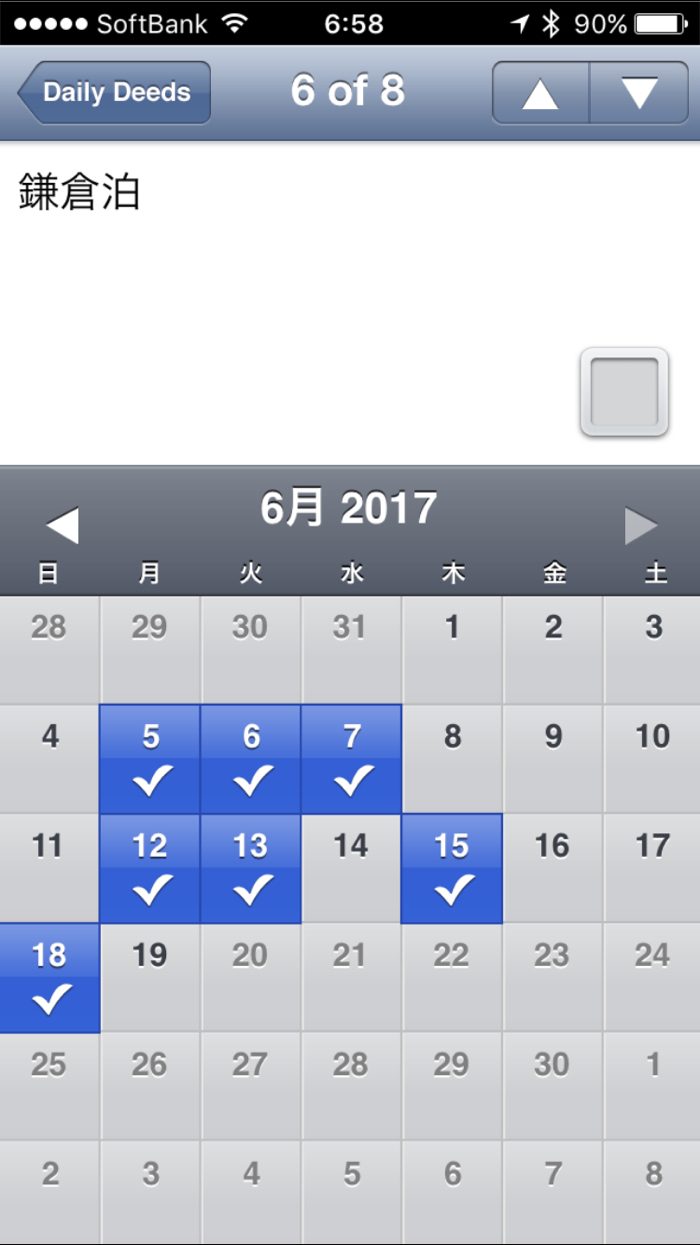Go back to Daily Deeds
Image resolution: width=700 pixels, height=1245 pixels.
coord(114,92)
